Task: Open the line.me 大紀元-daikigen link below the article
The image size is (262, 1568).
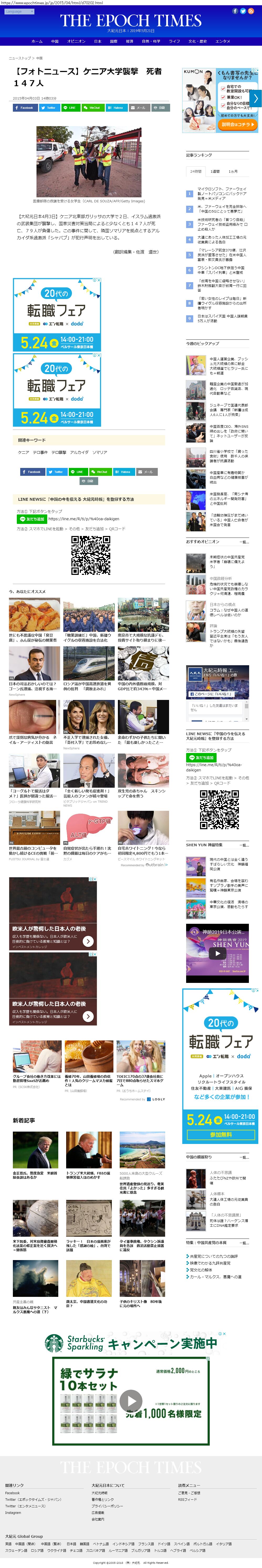Action: (x=83, y=519)
